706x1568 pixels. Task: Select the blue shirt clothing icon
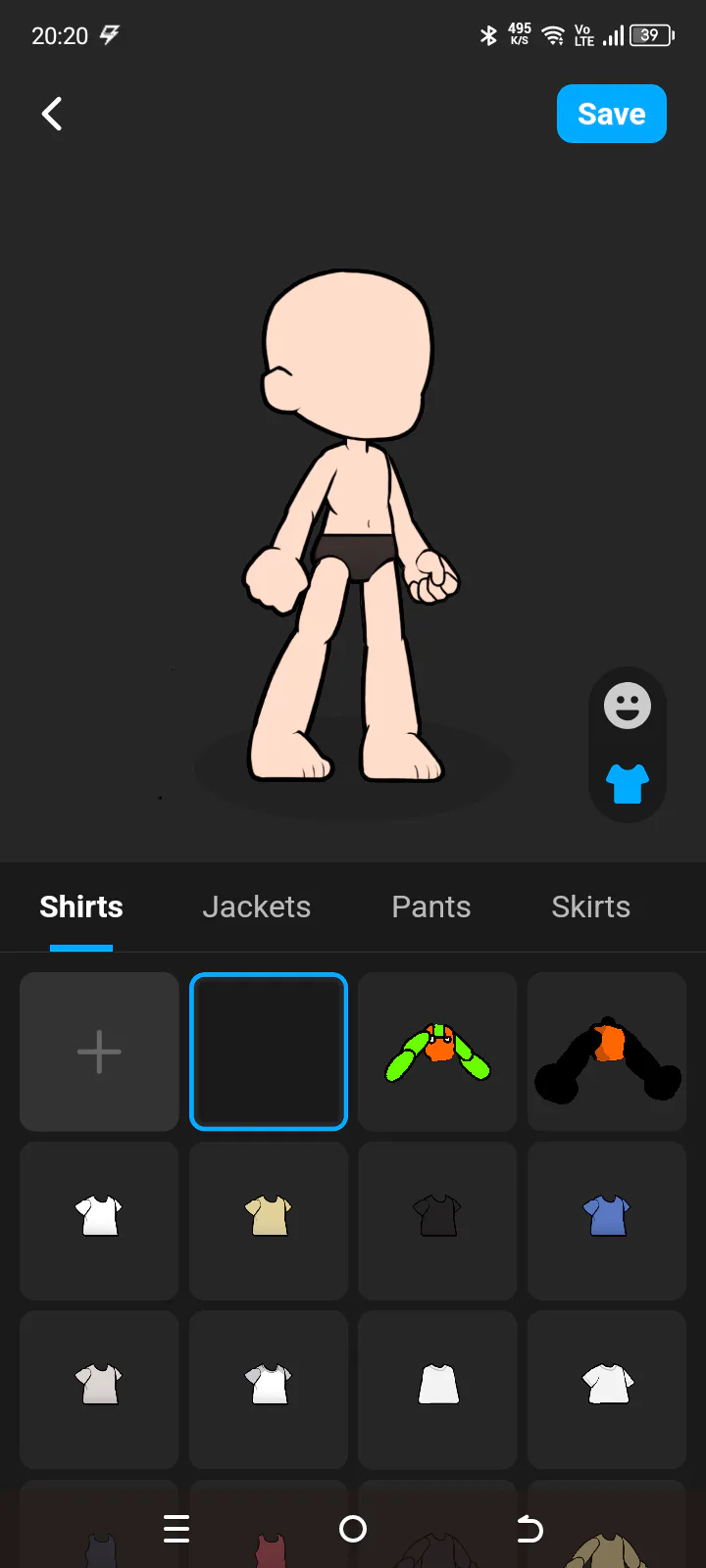[x=627, y=783]
